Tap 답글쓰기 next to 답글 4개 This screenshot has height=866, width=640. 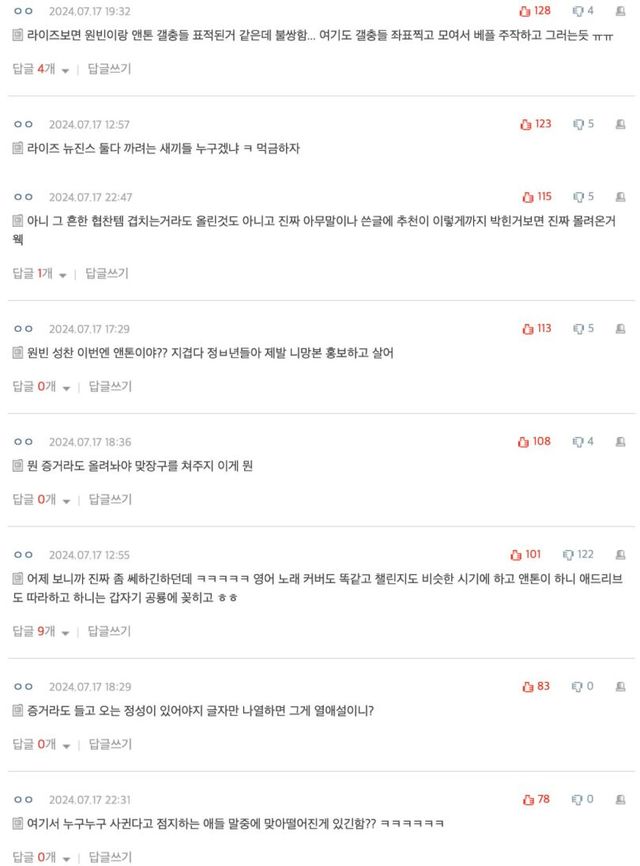109,69
